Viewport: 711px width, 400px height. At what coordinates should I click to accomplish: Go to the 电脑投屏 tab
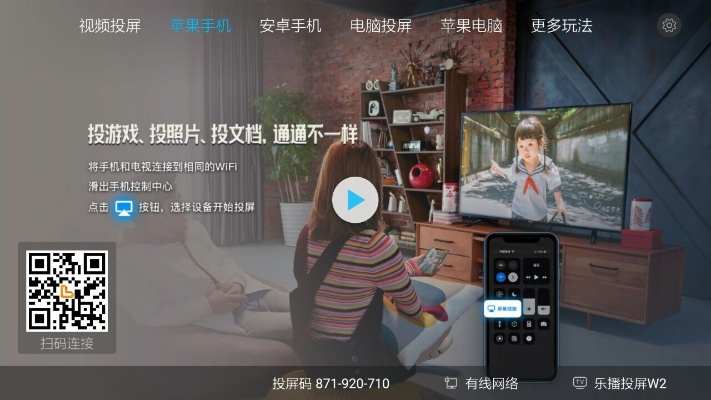(381, 26)
